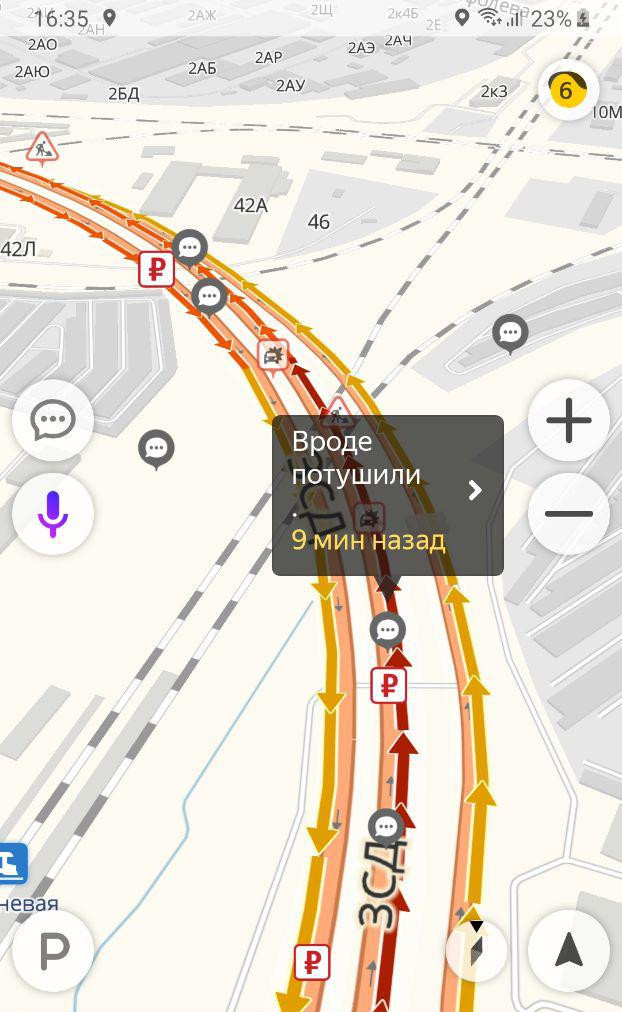Center the map on my location arrow

point(569,951)
